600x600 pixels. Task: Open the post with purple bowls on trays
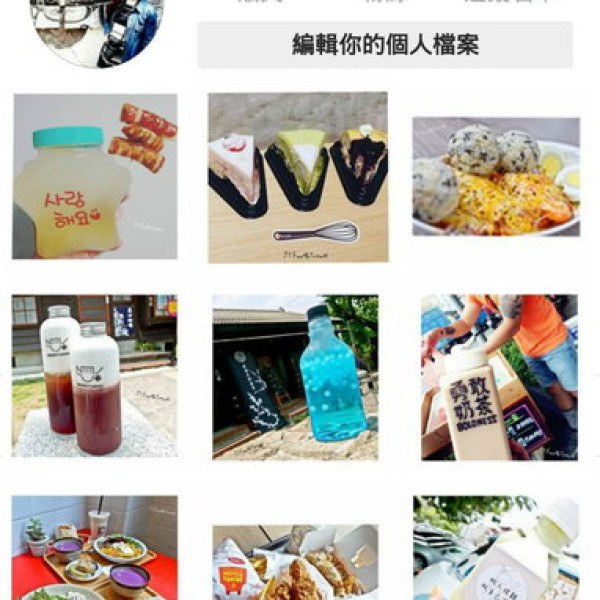pos(95,548)
